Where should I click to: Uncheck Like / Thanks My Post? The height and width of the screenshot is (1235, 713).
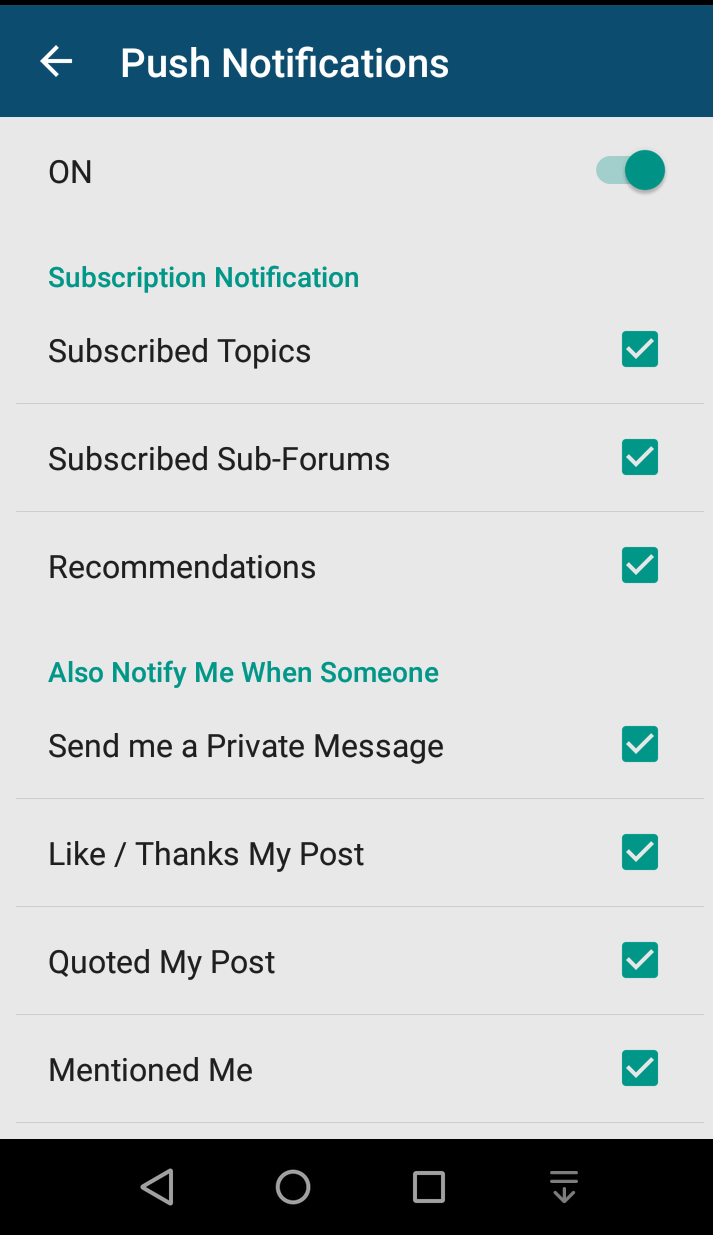640,853
